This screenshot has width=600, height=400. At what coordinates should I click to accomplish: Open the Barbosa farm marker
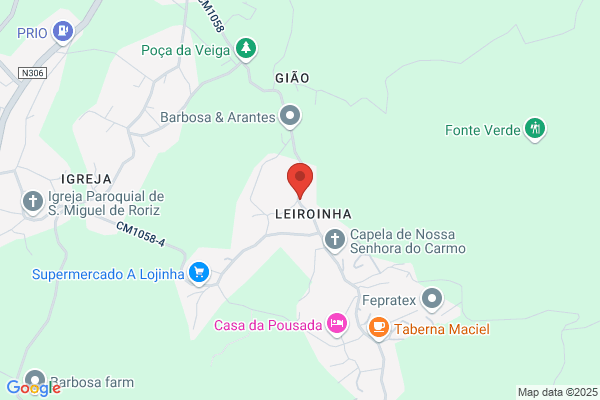tap(35, 380)
